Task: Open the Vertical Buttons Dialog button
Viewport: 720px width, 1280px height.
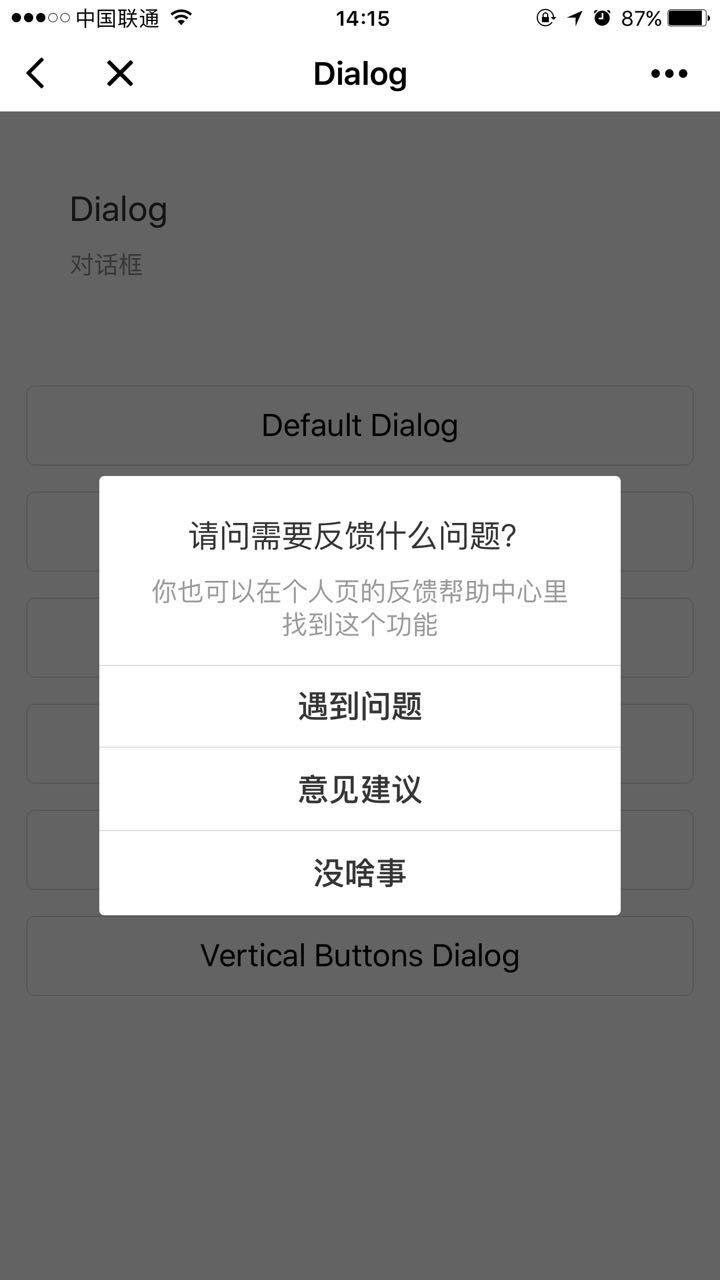Action: click(360, 955)
